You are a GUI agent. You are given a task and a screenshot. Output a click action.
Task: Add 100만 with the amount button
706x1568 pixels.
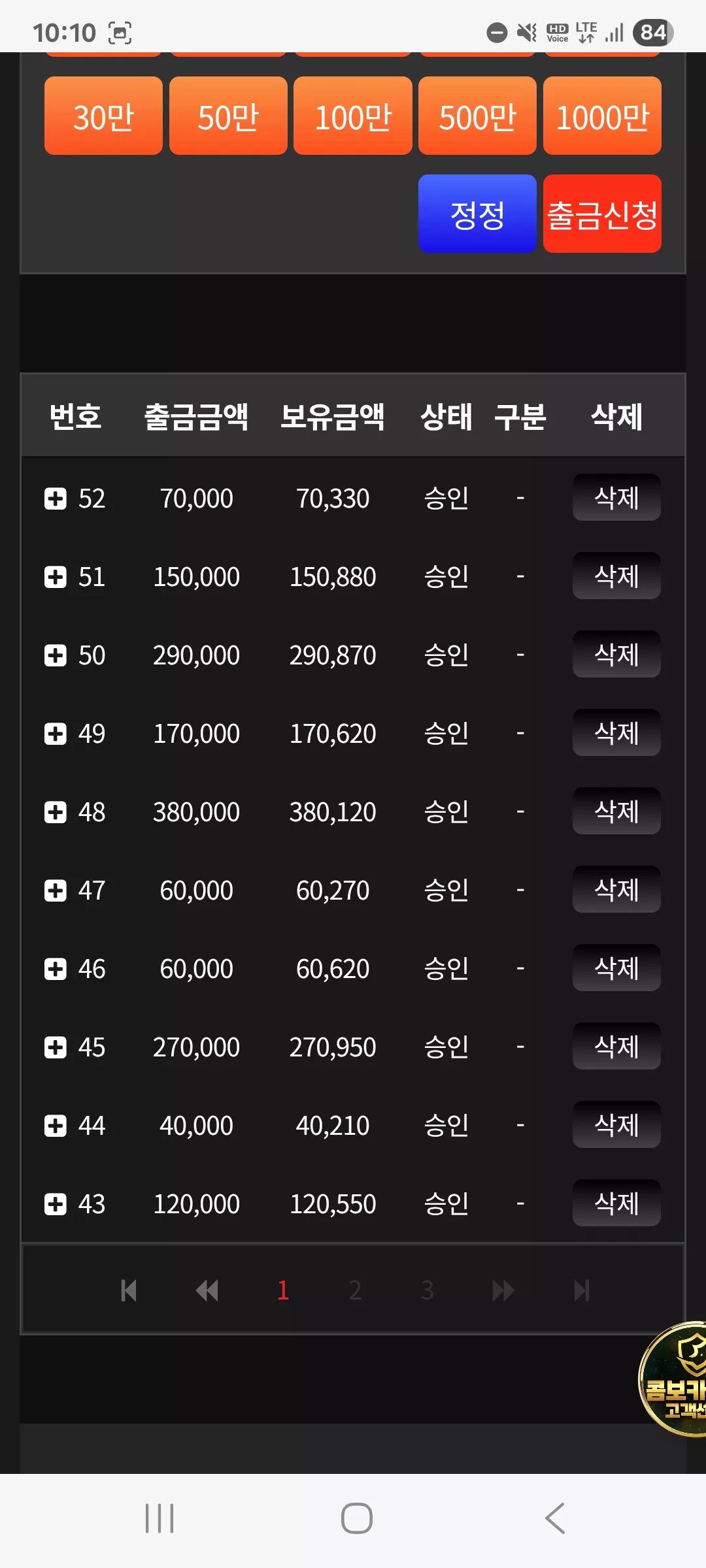[x=353, y=116]
